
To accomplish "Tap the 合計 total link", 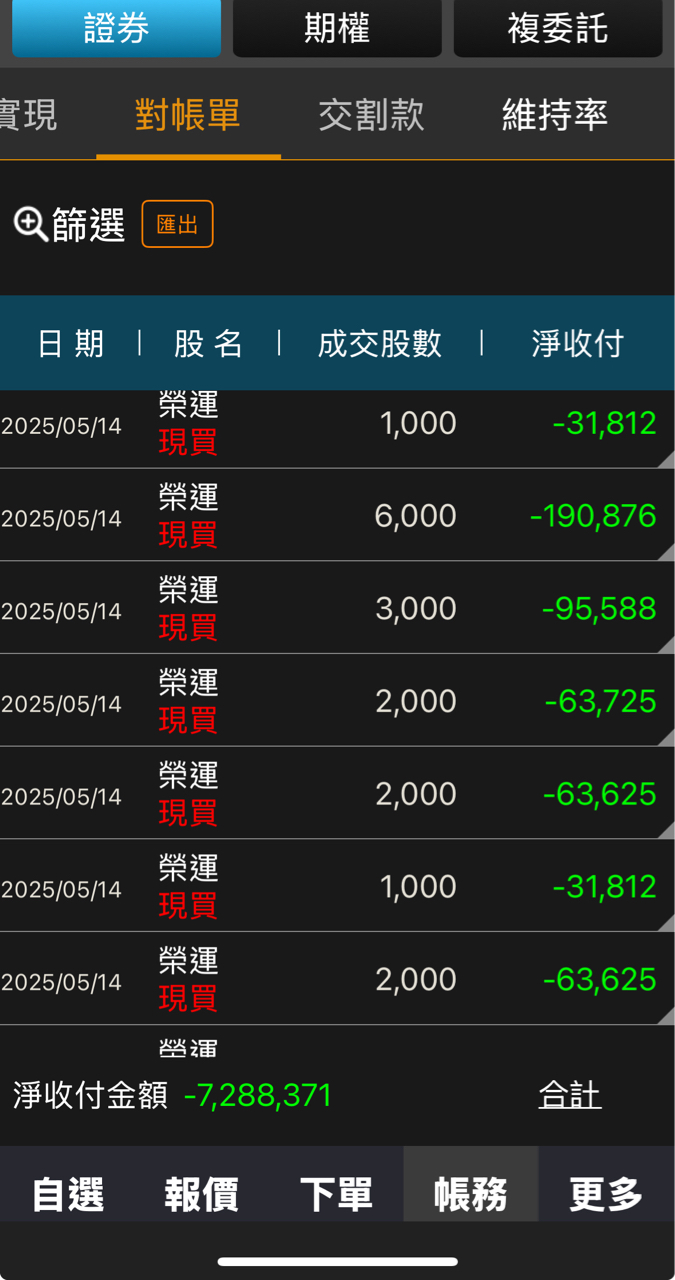I will click(569, 1095).
